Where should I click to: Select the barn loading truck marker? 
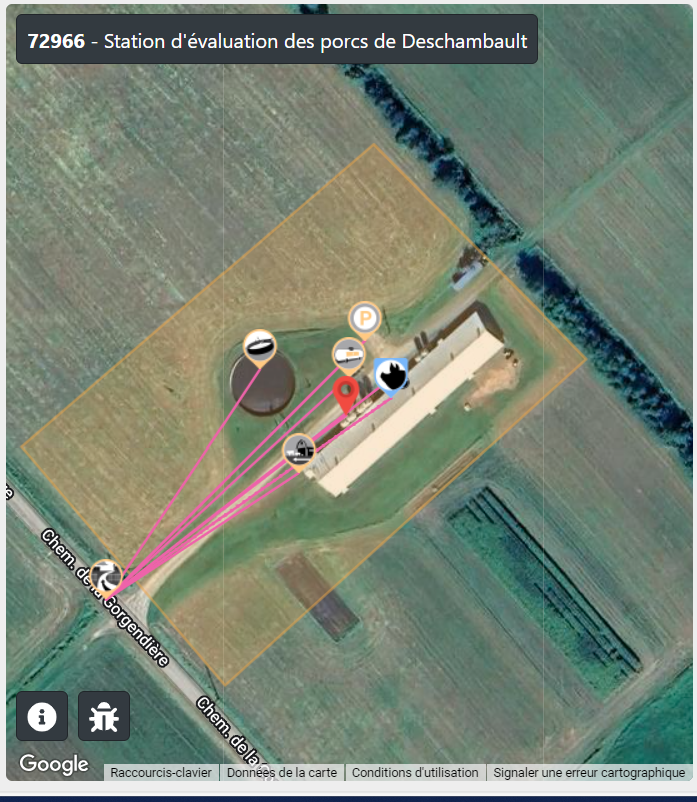(x=298, y=449)
